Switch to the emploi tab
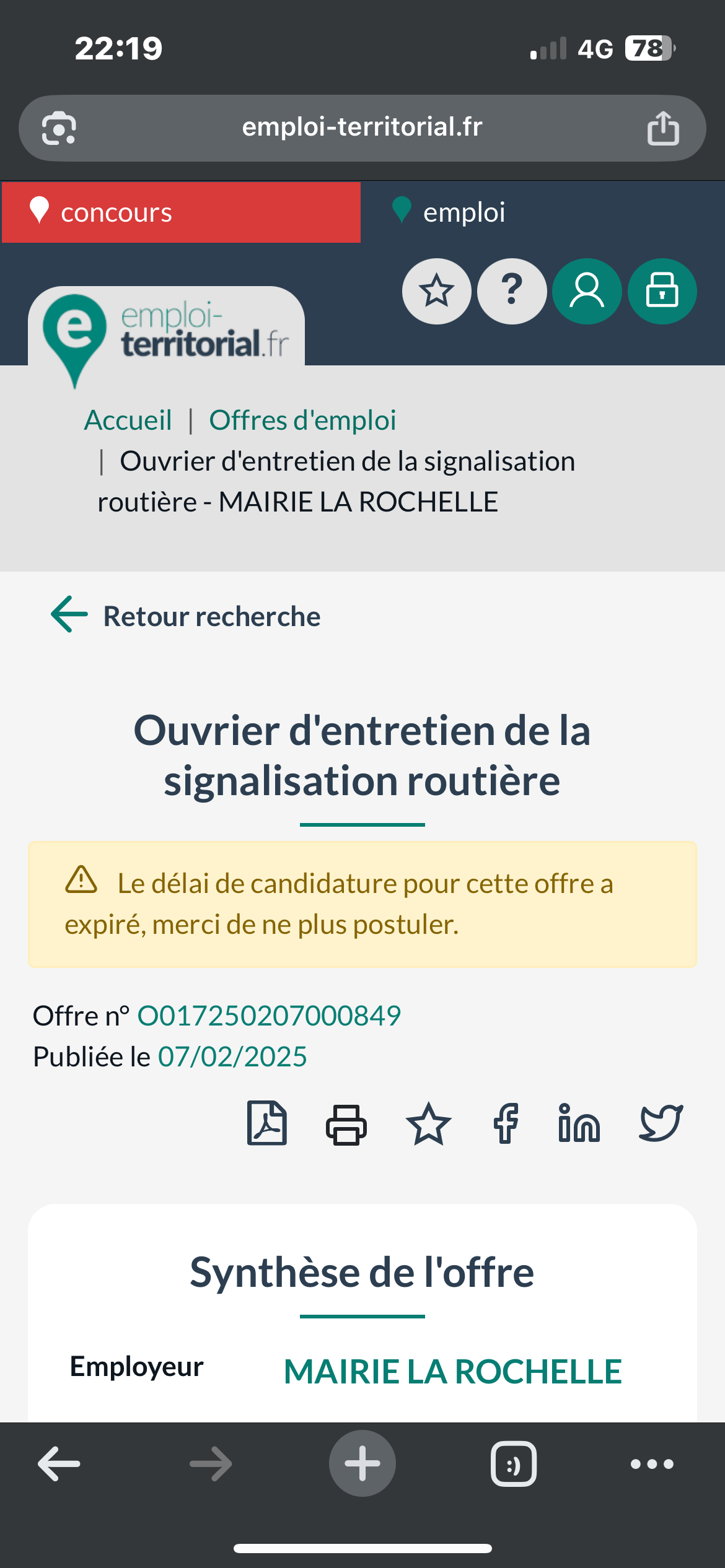 [x=464, y=212]
